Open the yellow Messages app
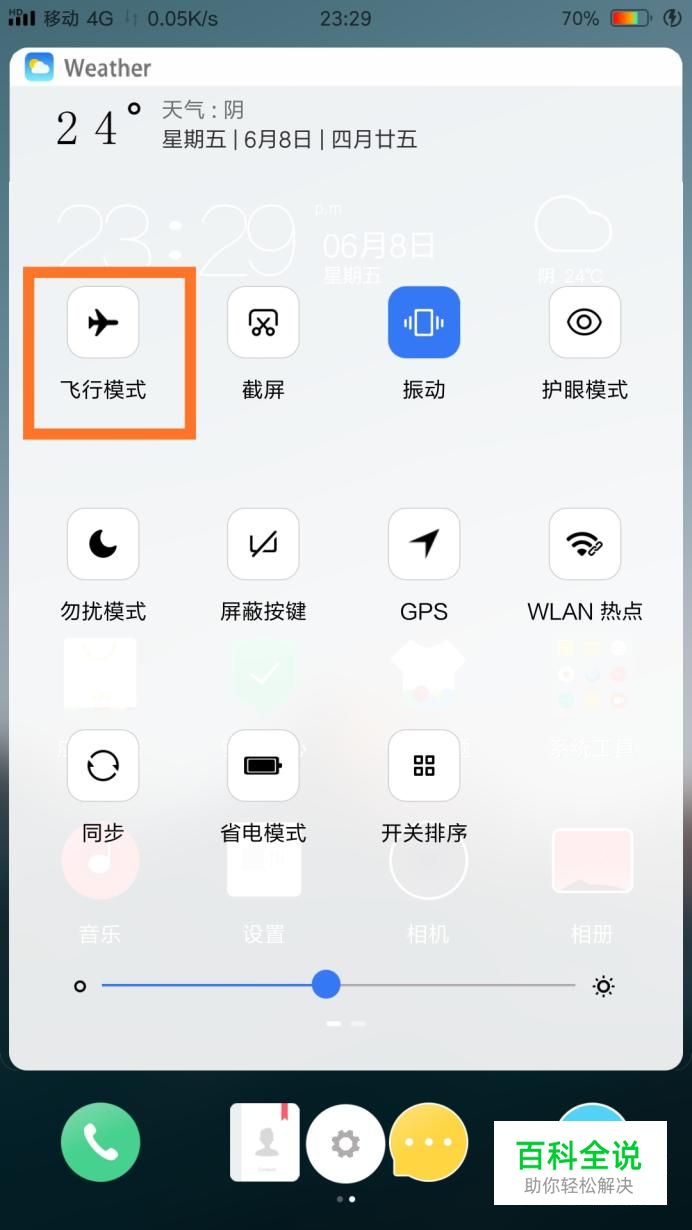Image resolution: width=692 pixels, height=1230 pixels. (x=428, y=1142)
